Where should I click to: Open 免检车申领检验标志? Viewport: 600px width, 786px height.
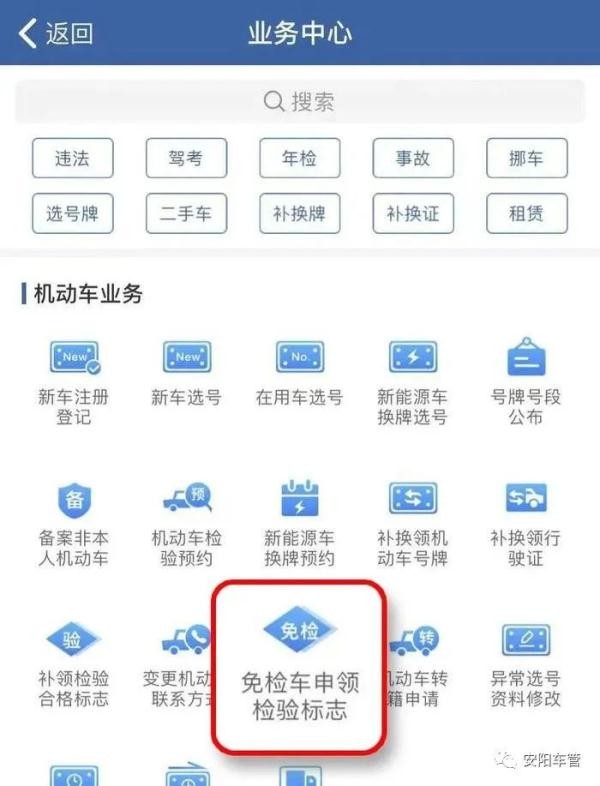[x=299, y=665]
